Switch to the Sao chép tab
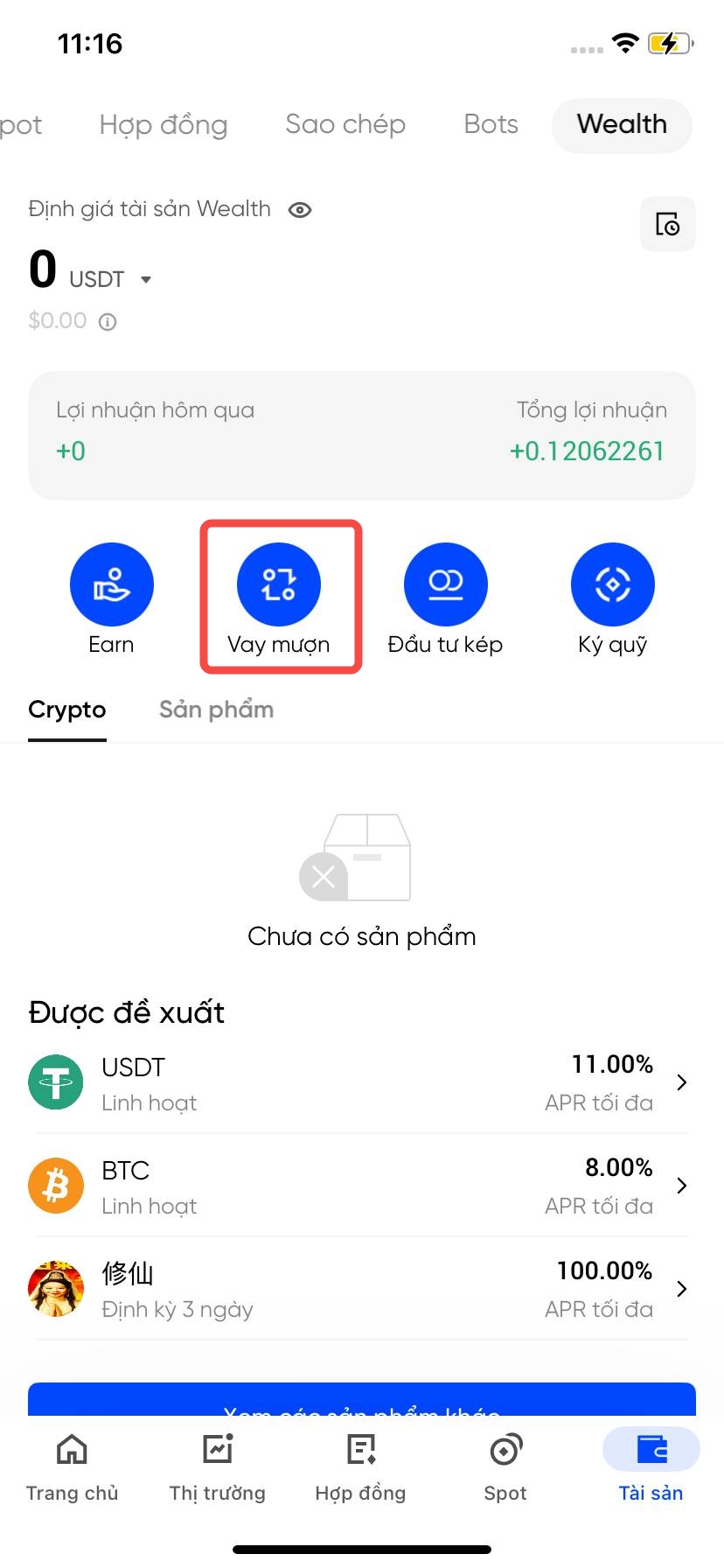The width and height of the screenshot is (724, 1568). coord(345,124)
